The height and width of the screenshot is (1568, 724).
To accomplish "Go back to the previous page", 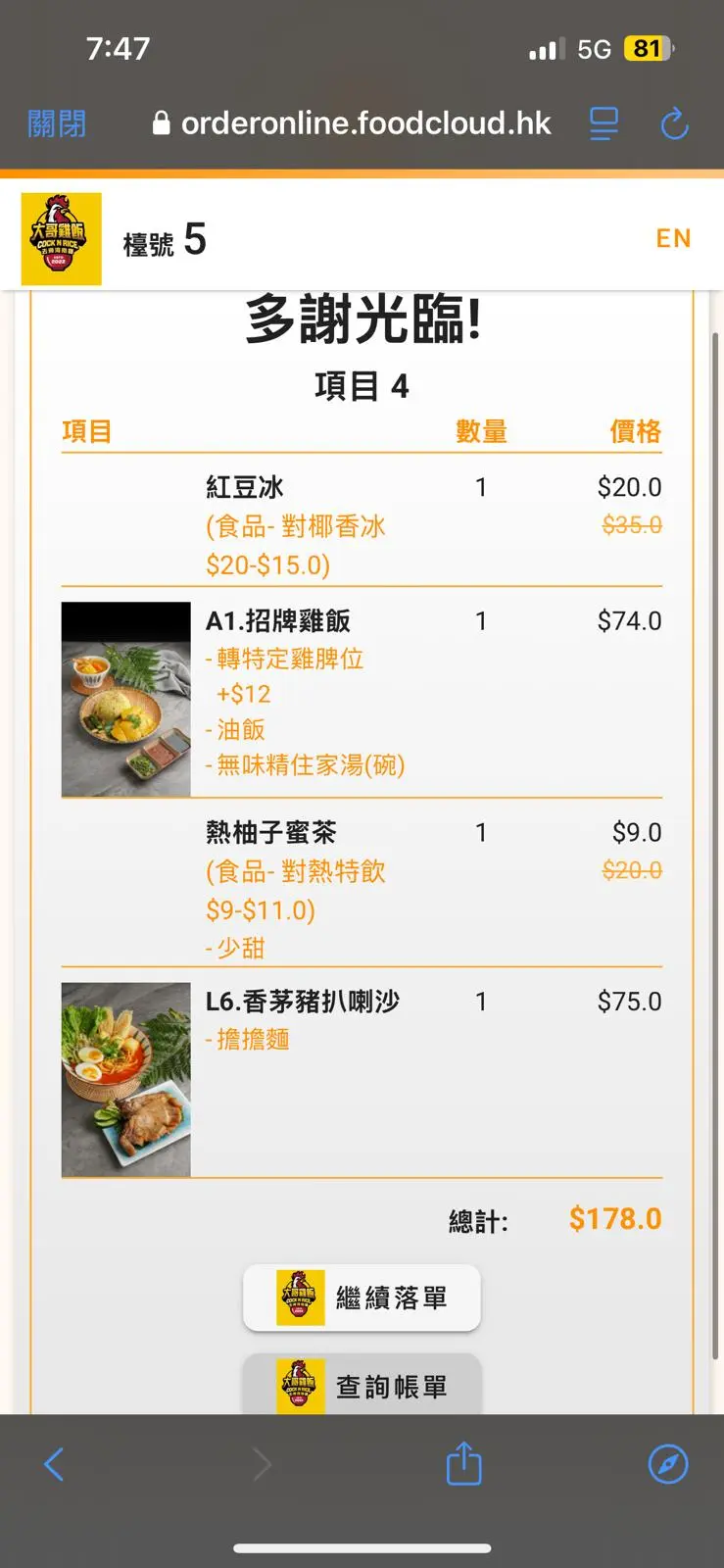I will click(x=54, y=1465).
